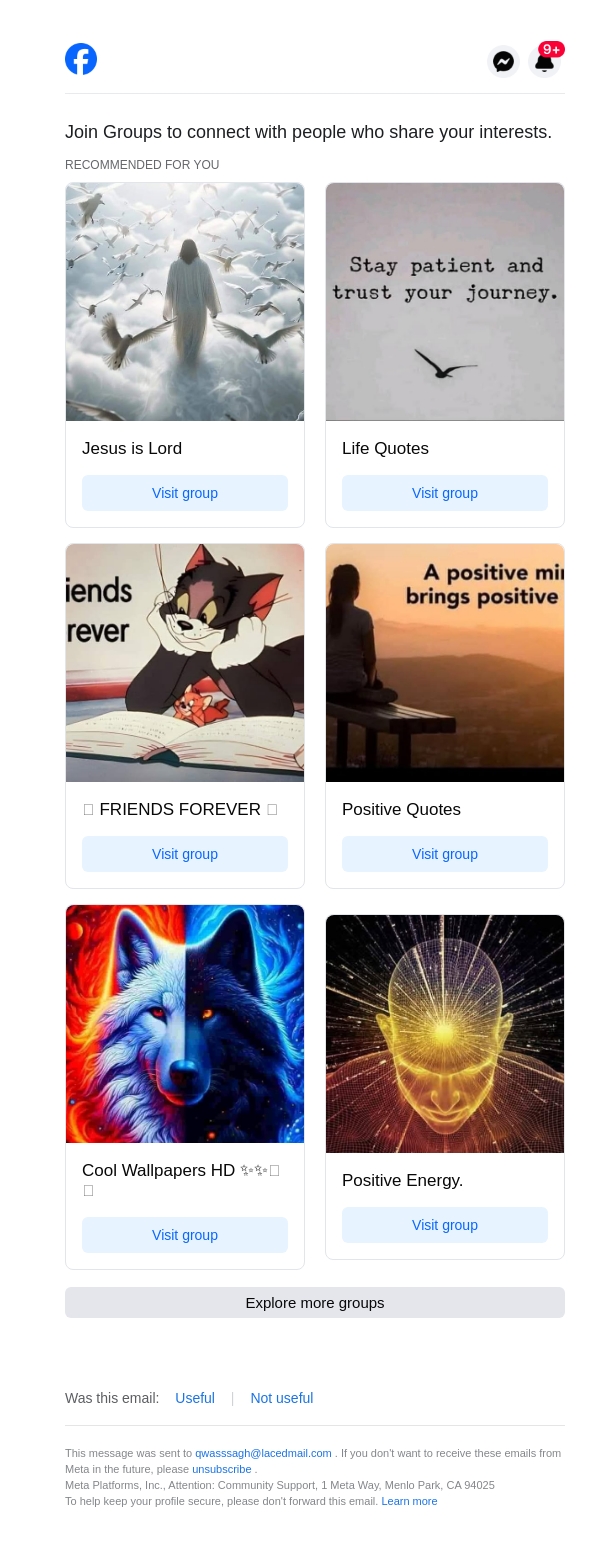Open the Messenger icon
The image size is (600, 1547).
point(504,61)
